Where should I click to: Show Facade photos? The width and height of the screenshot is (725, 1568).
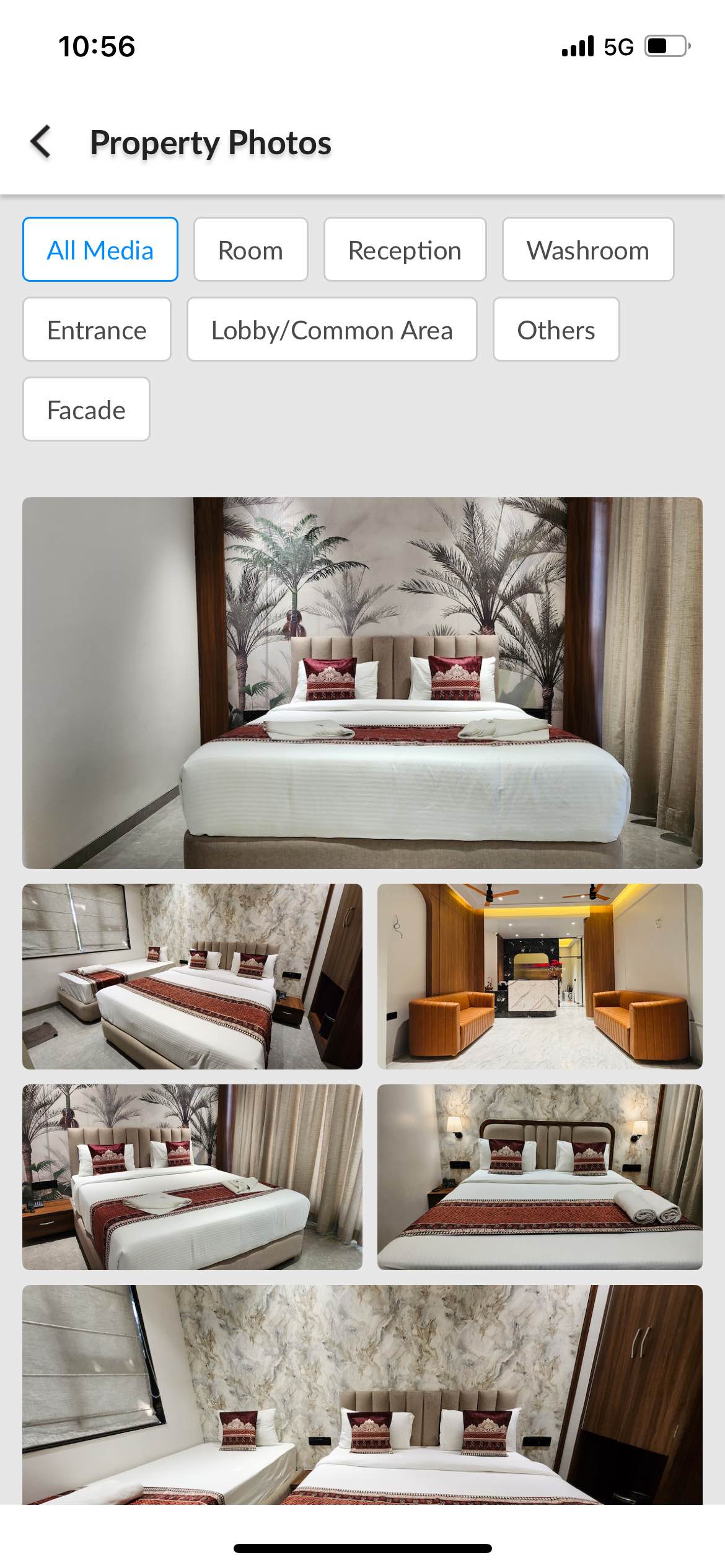pyautogui.click(x=86, y=410)
